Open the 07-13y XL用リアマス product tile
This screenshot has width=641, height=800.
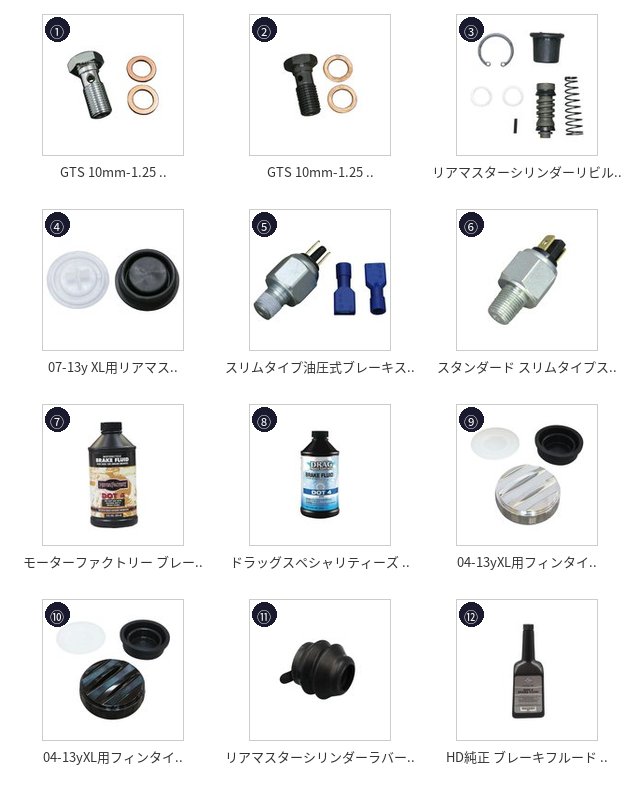coord(113,280)
